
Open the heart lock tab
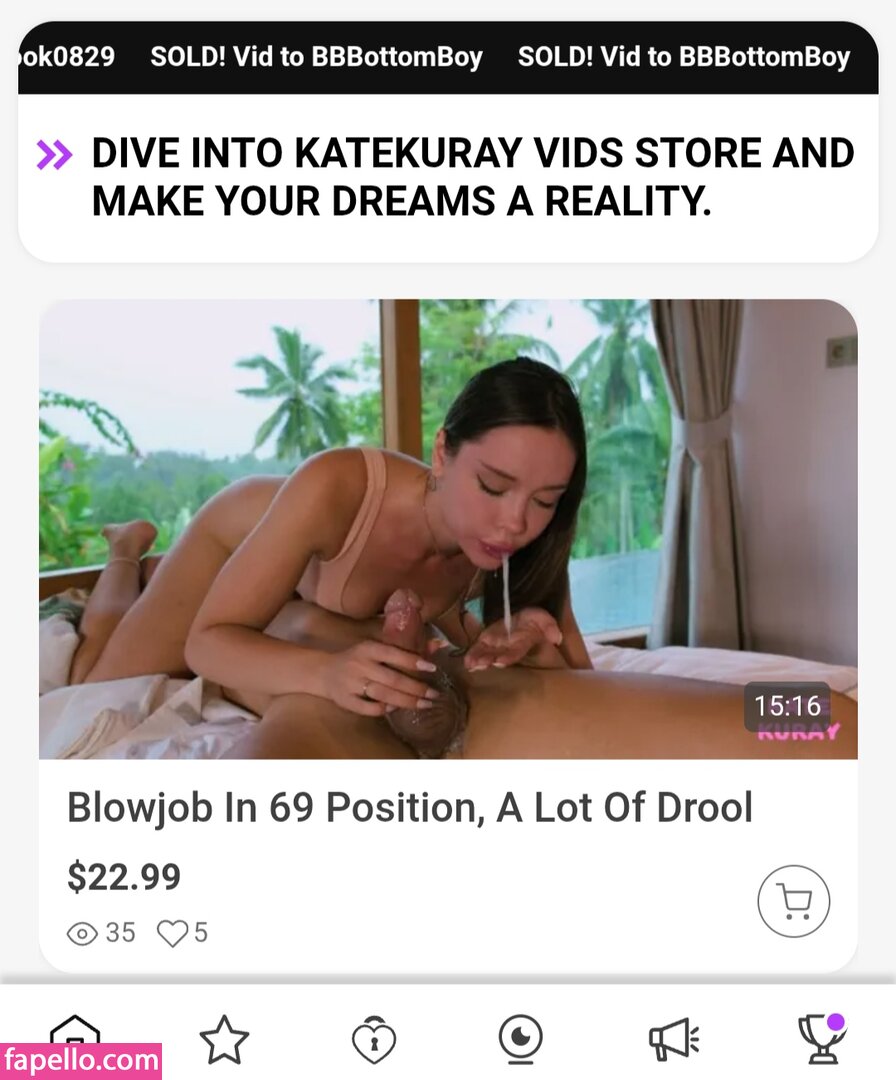tap(374, 1040)
